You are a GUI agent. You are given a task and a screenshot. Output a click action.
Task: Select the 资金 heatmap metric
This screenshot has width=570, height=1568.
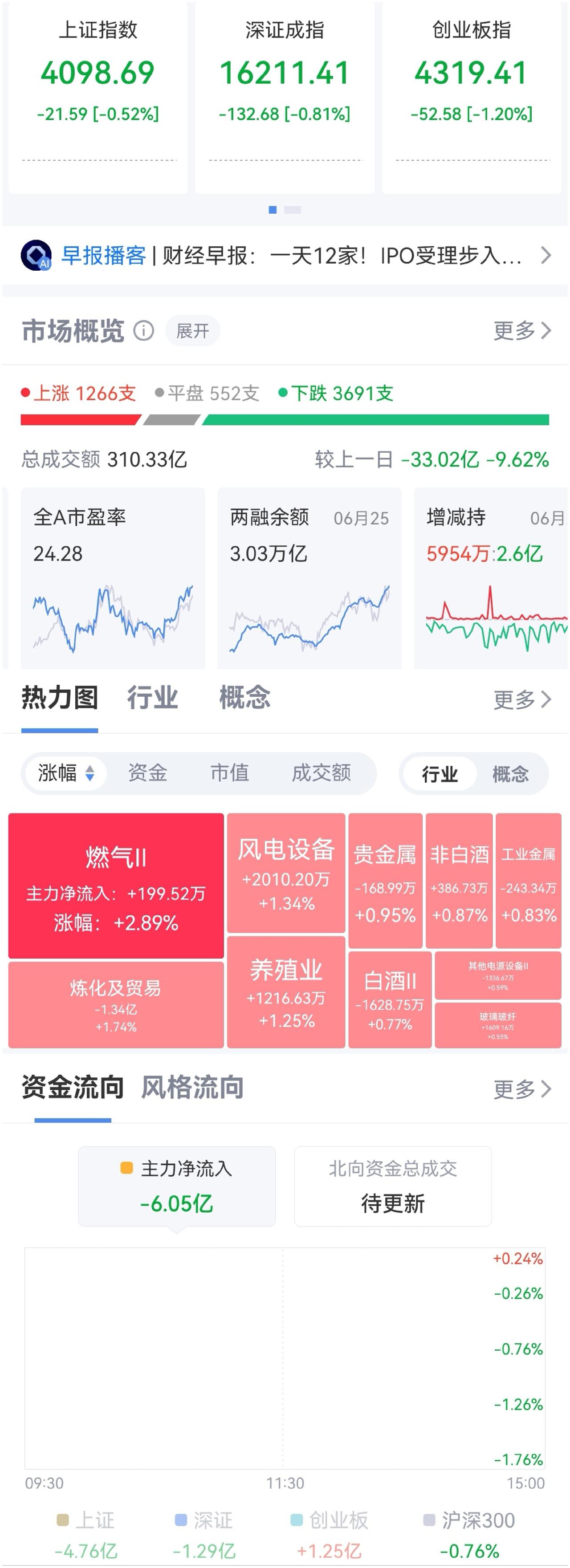point(147,773)
